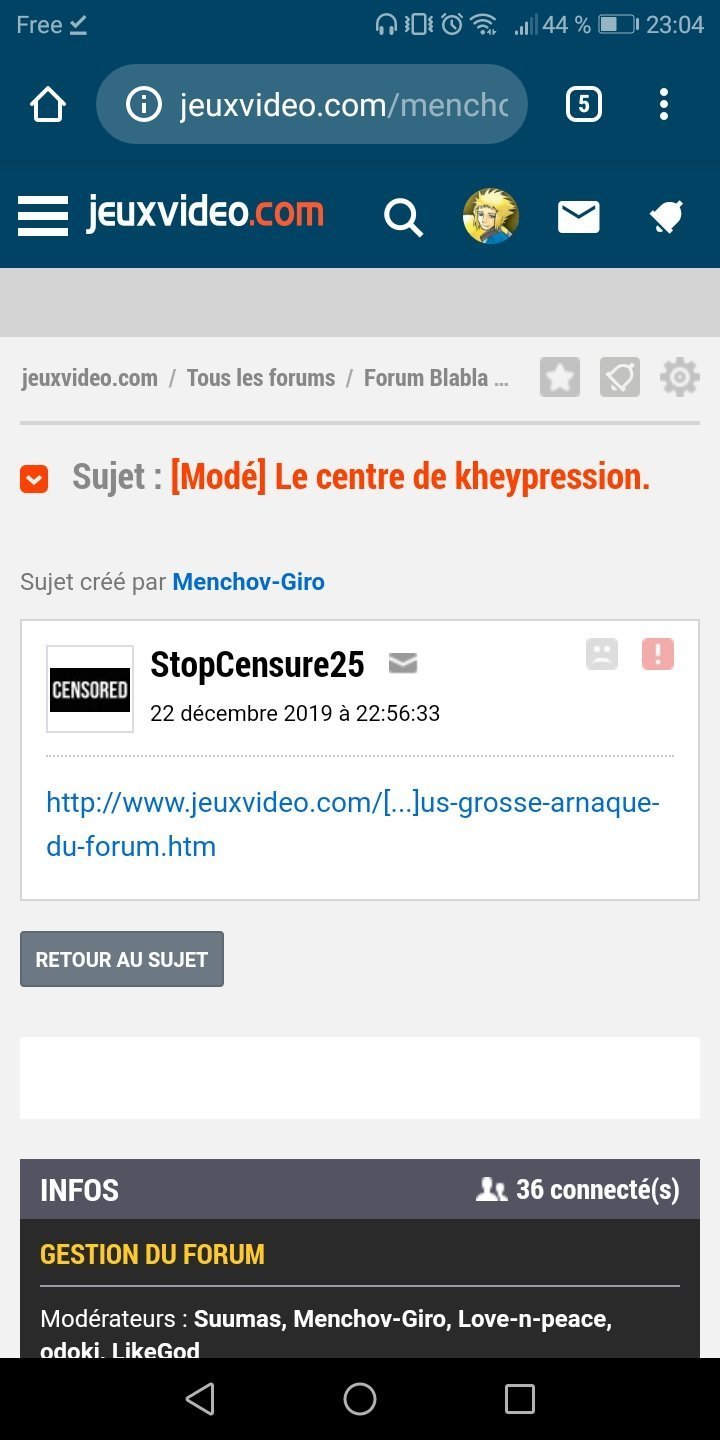The width and height of the screenshot is (720, 1440).
Task: Go to the browser home page
Action: 48,104
